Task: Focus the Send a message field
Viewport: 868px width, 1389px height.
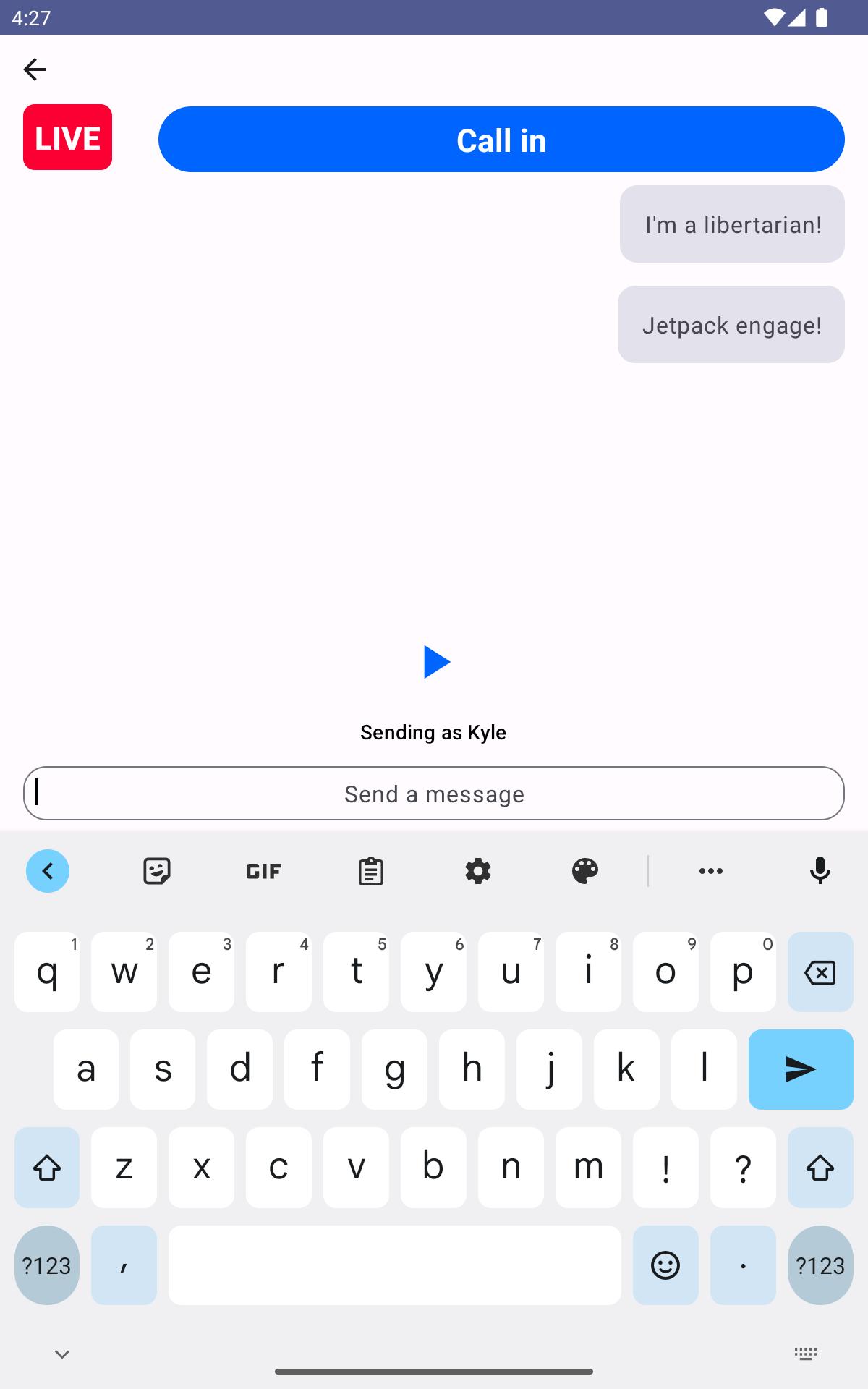Action: click(x=434, y=794)
